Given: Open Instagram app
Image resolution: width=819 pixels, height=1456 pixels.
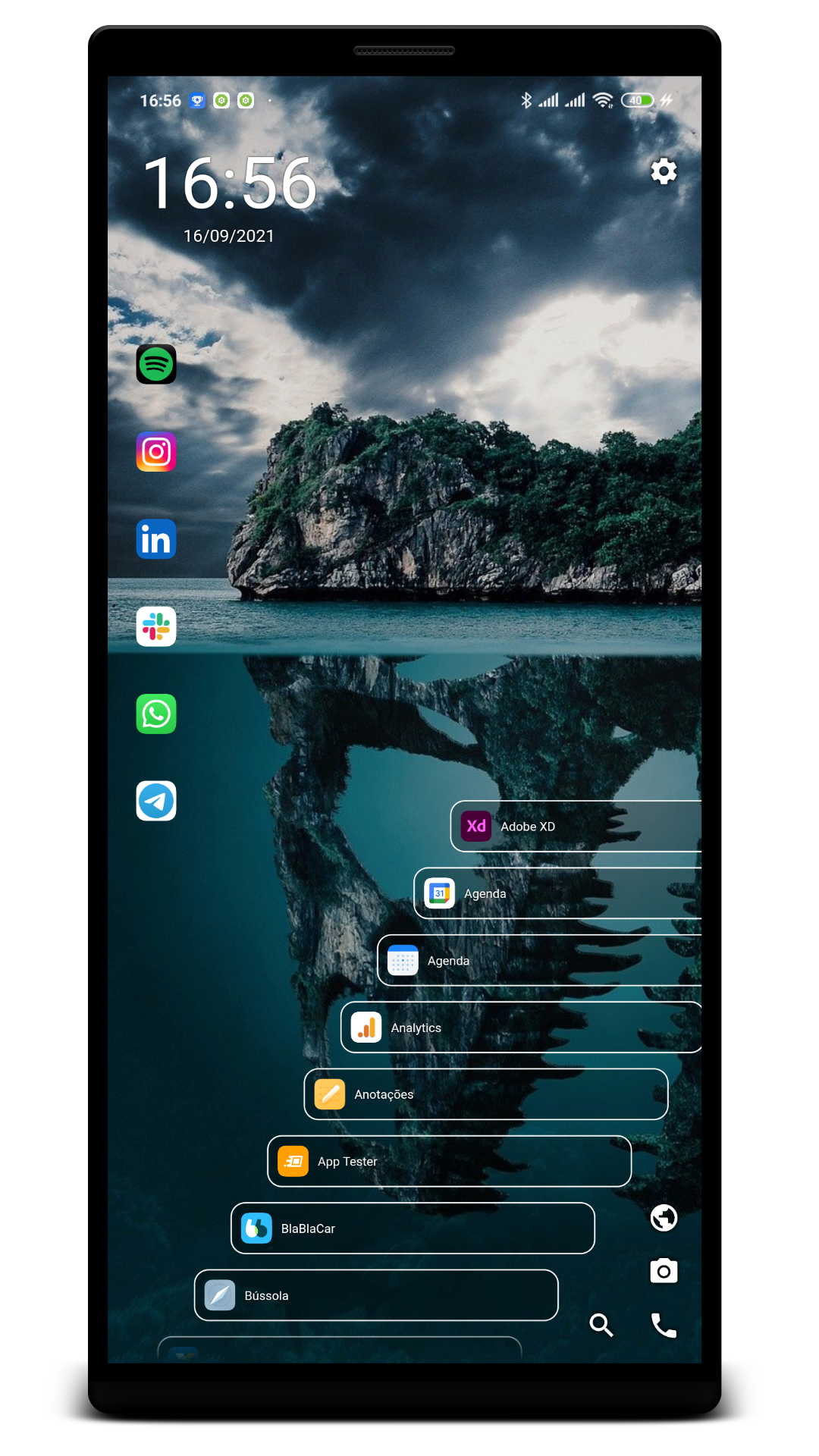Looking at the screenshot, I should click(x=156, y=452).
